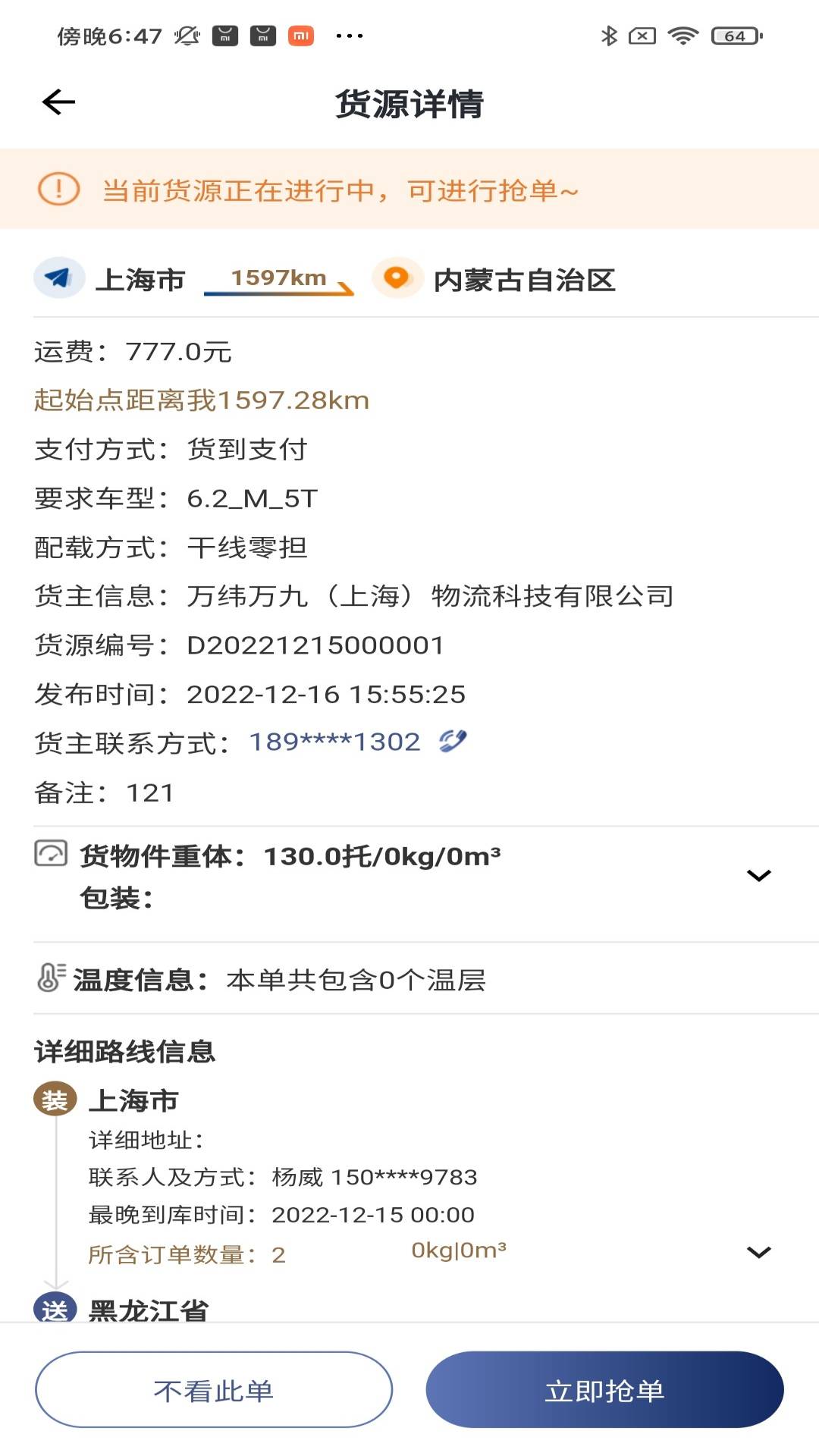Call the cargo owner at 189****1302

tap(453, 741)
